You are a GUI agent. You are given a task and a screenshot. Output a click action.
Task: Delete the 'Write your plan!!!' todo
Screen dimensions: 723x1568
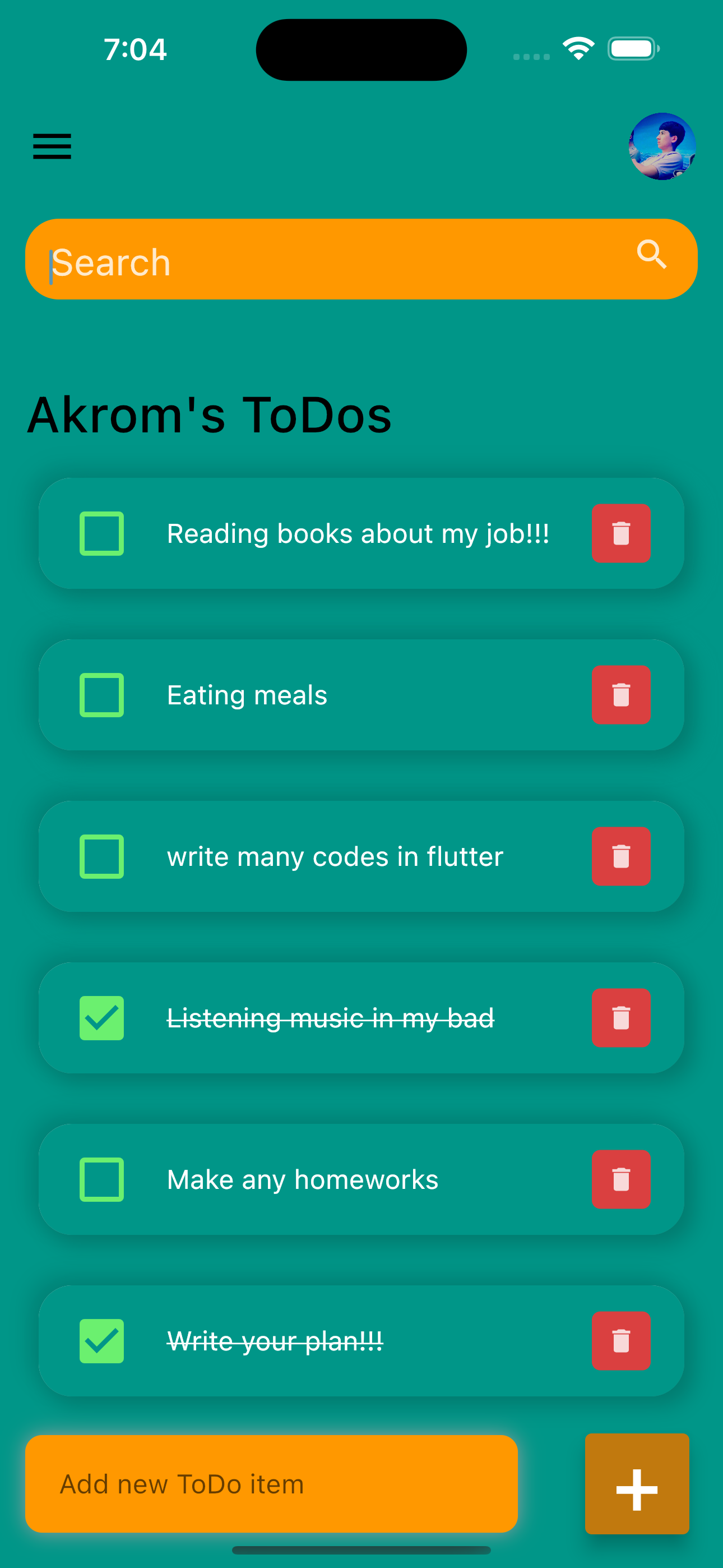coord(622,1341)
